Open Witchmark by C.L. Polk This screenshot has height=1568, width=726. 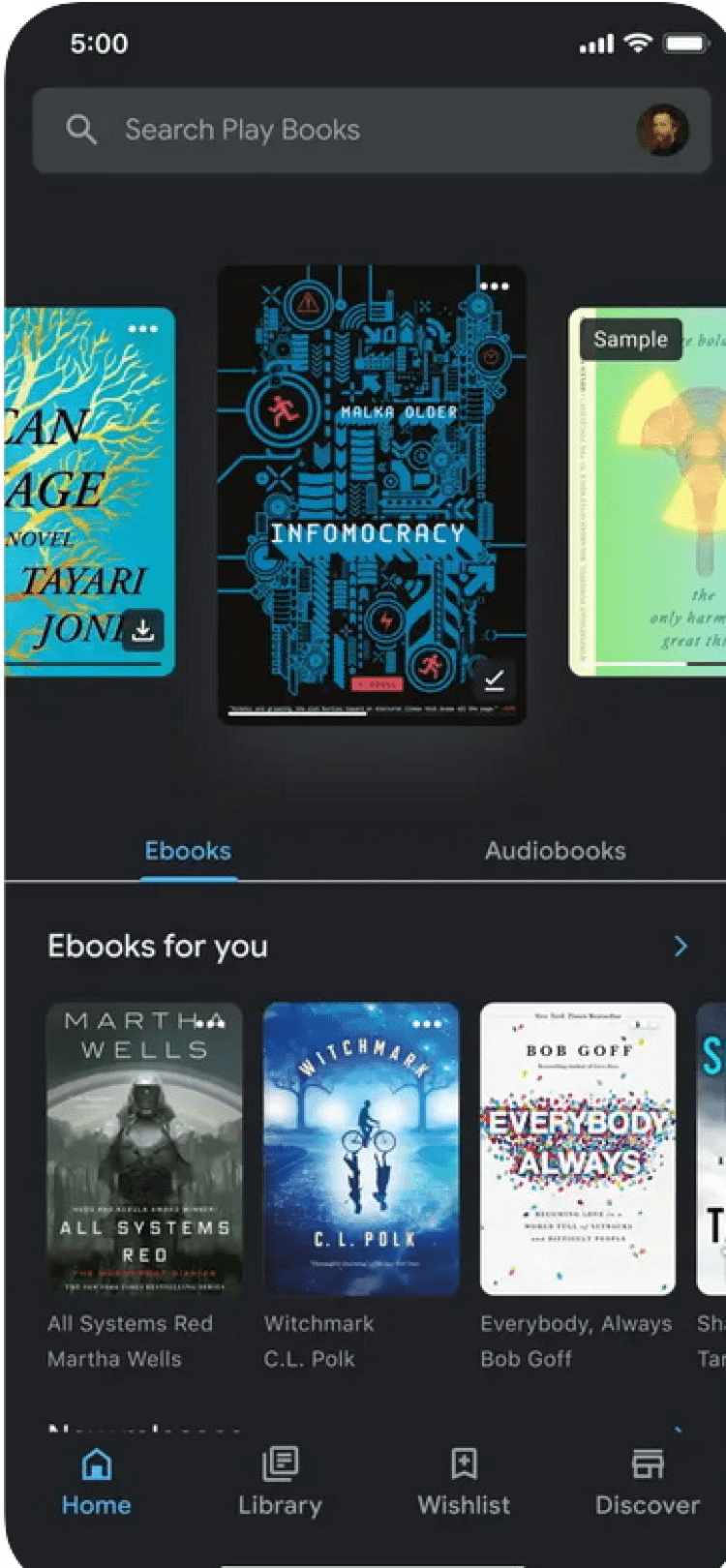point(361,1149)
